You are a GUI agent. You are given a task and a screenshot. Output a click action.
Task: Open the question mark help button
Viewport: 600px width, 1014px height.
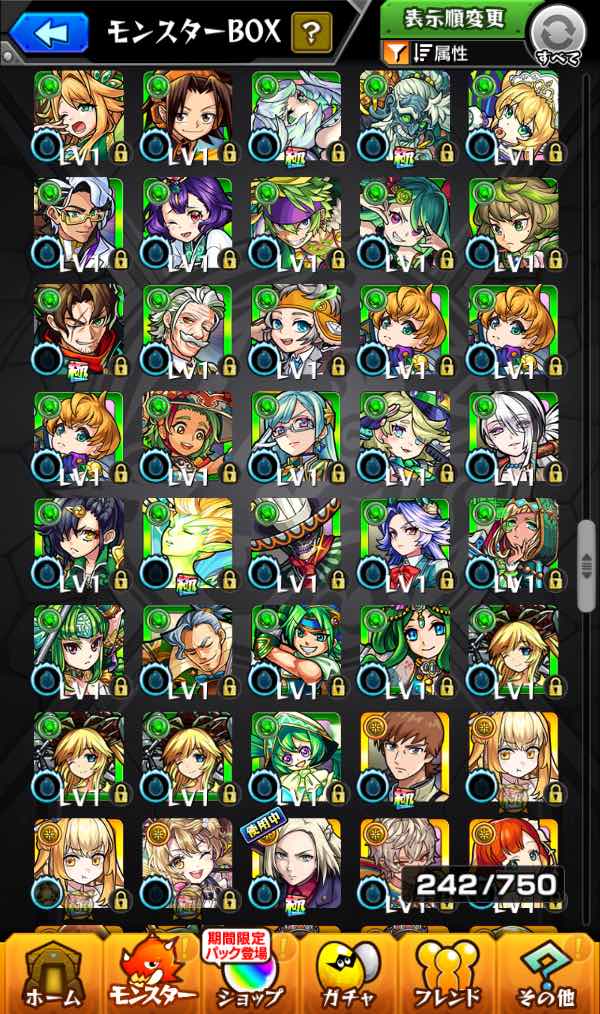pyautogui.click(x=312, y=33)
